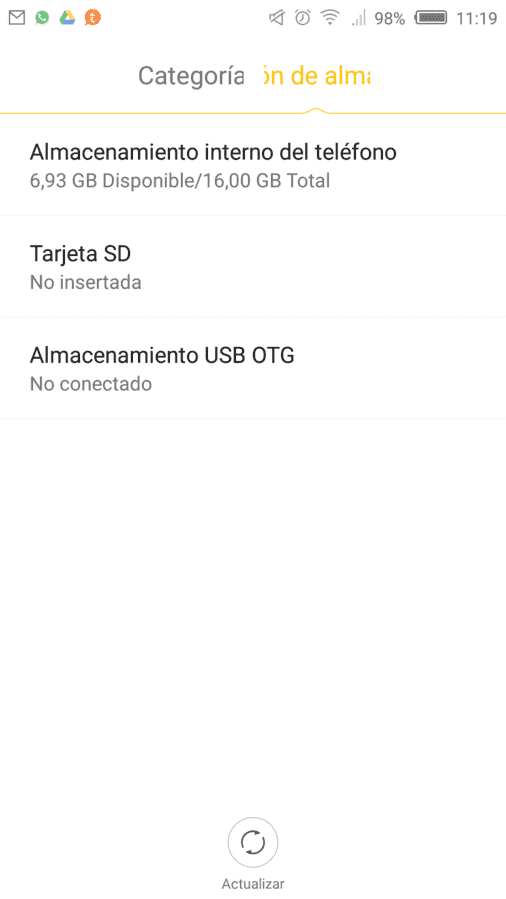Switch to the Categoría tab
The height and width of the screenshot is (899, 506).
point(191,76)
